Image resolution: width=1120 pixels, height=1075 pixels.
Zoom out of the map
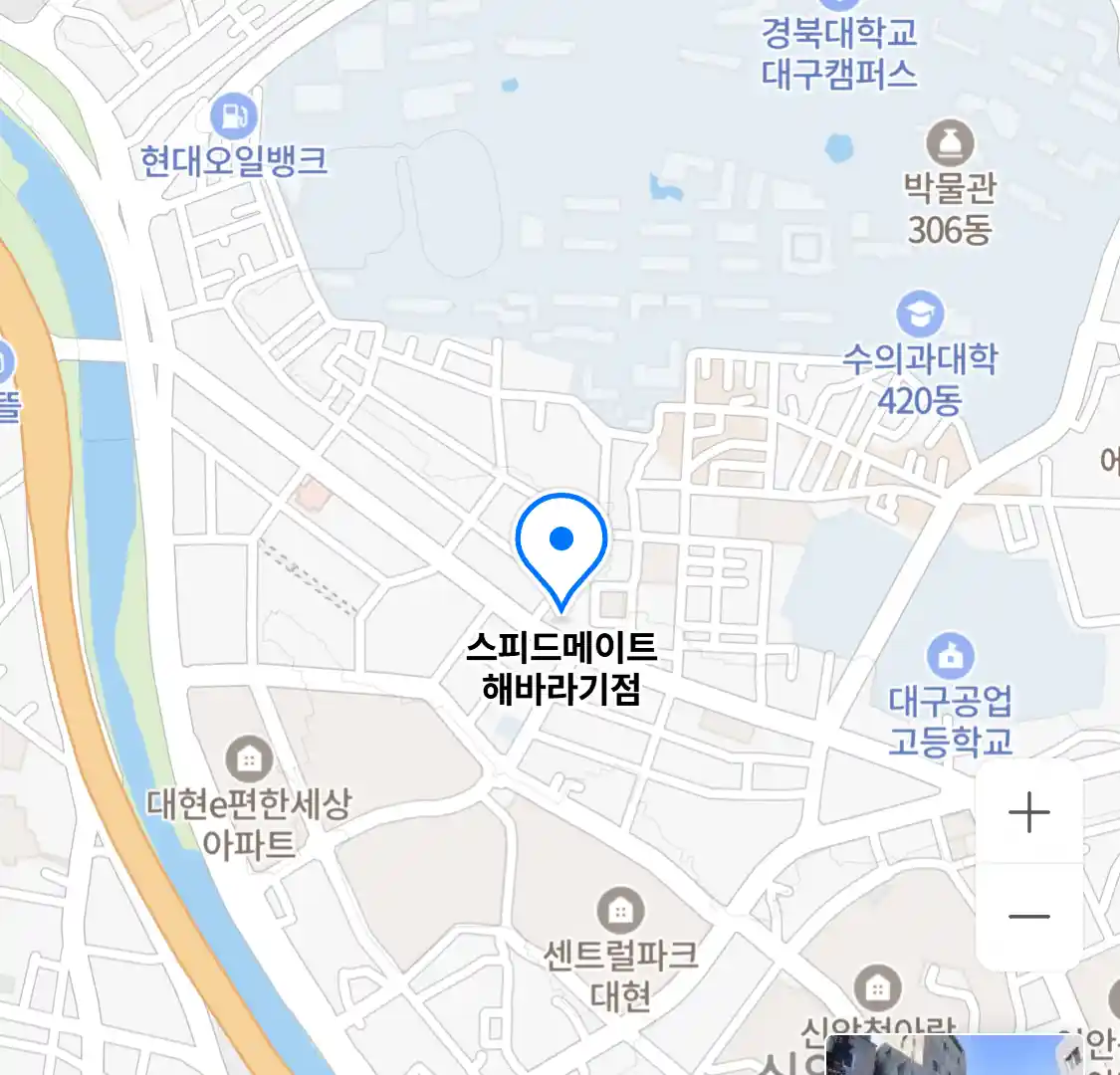click(1028, 916)
